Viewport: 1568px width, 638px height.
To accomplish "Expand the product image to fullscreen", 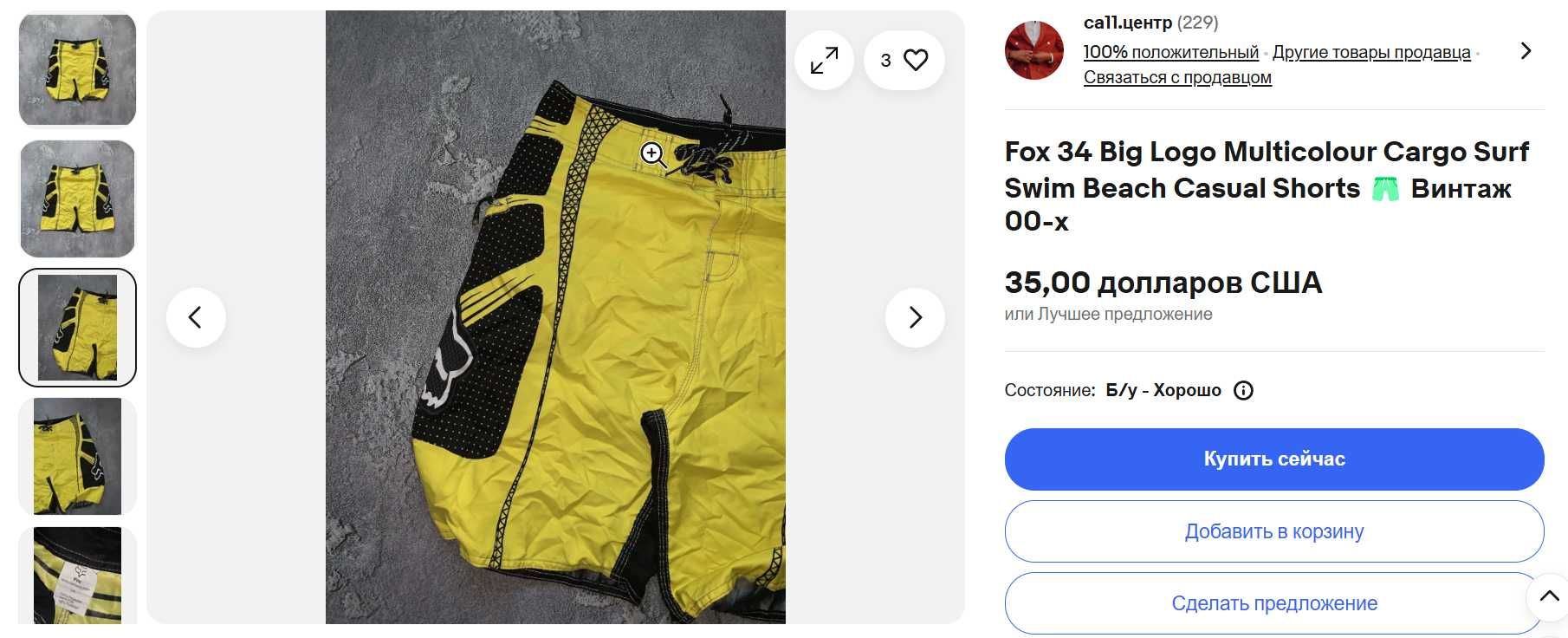I will pos(824,61).
